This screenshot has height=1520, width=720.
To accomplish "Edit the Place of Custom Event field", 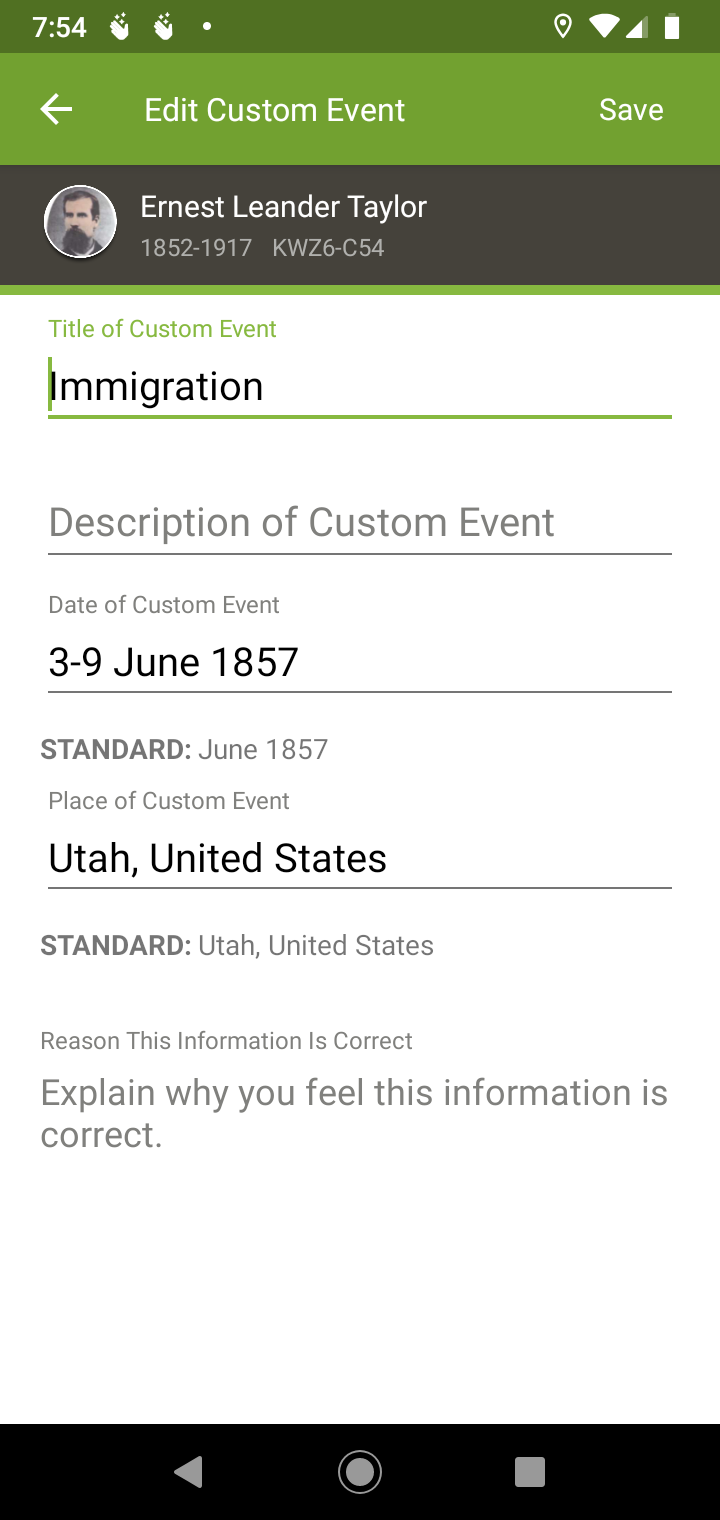I will point(359,858).
